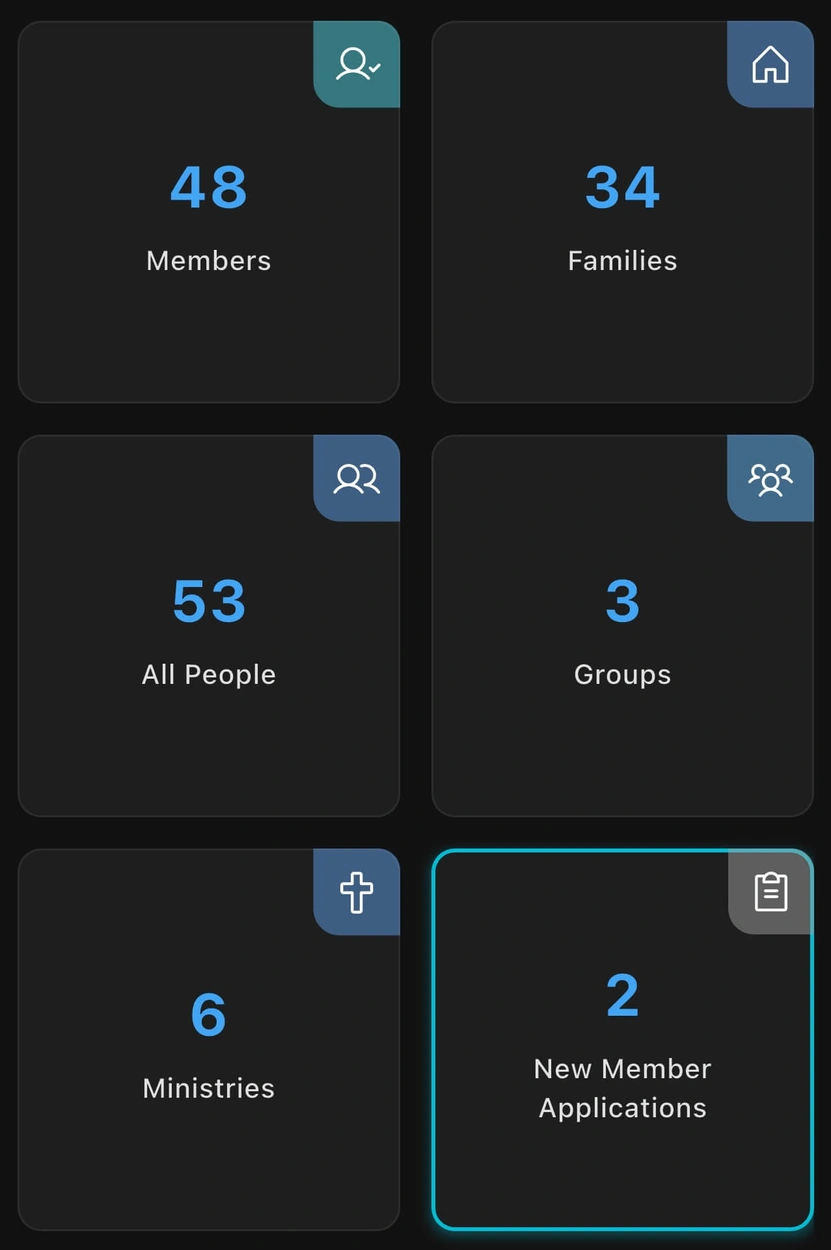
Task: Click the clipboard icon on New Member Applications card
Action: [770, 892]
